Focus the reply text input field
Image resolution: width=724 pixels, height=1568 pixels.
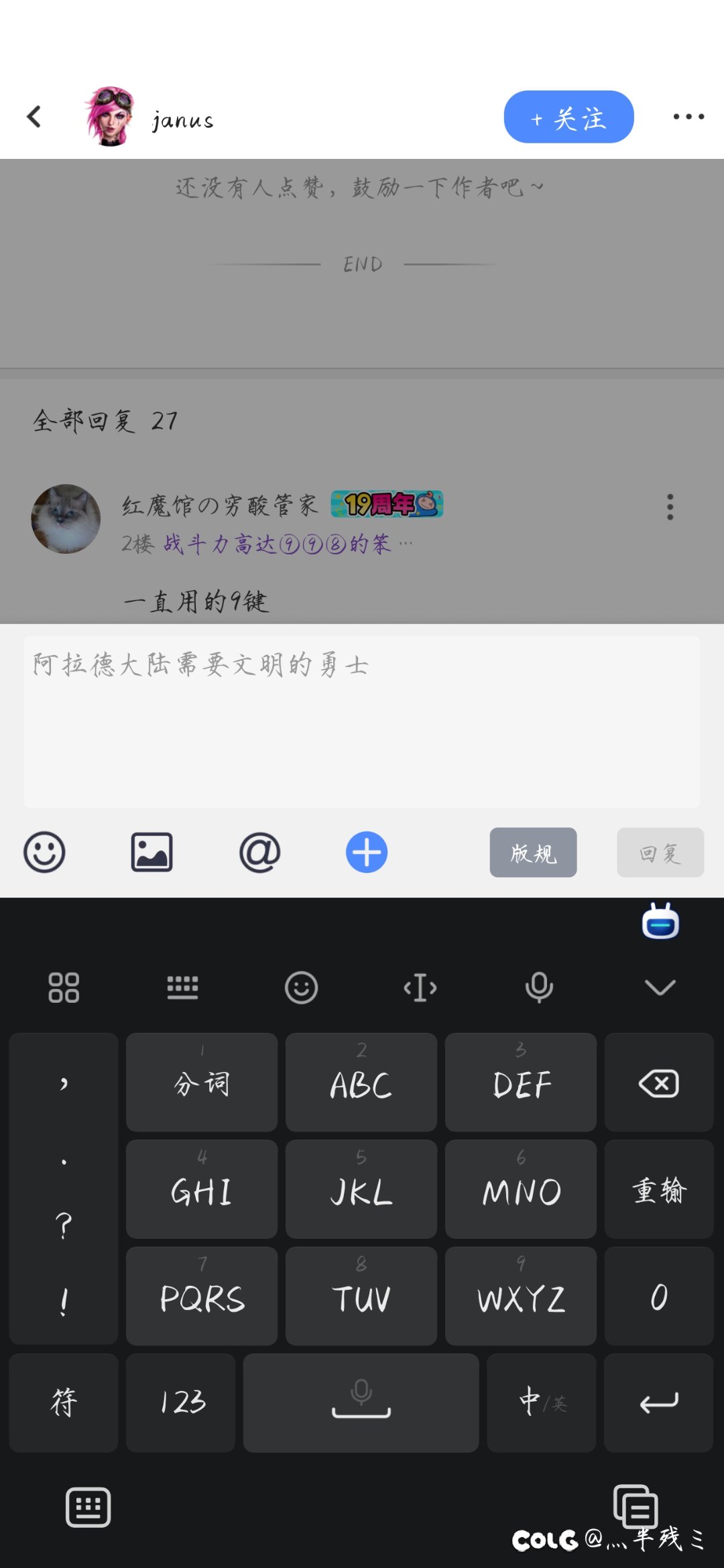coord(362,721)
